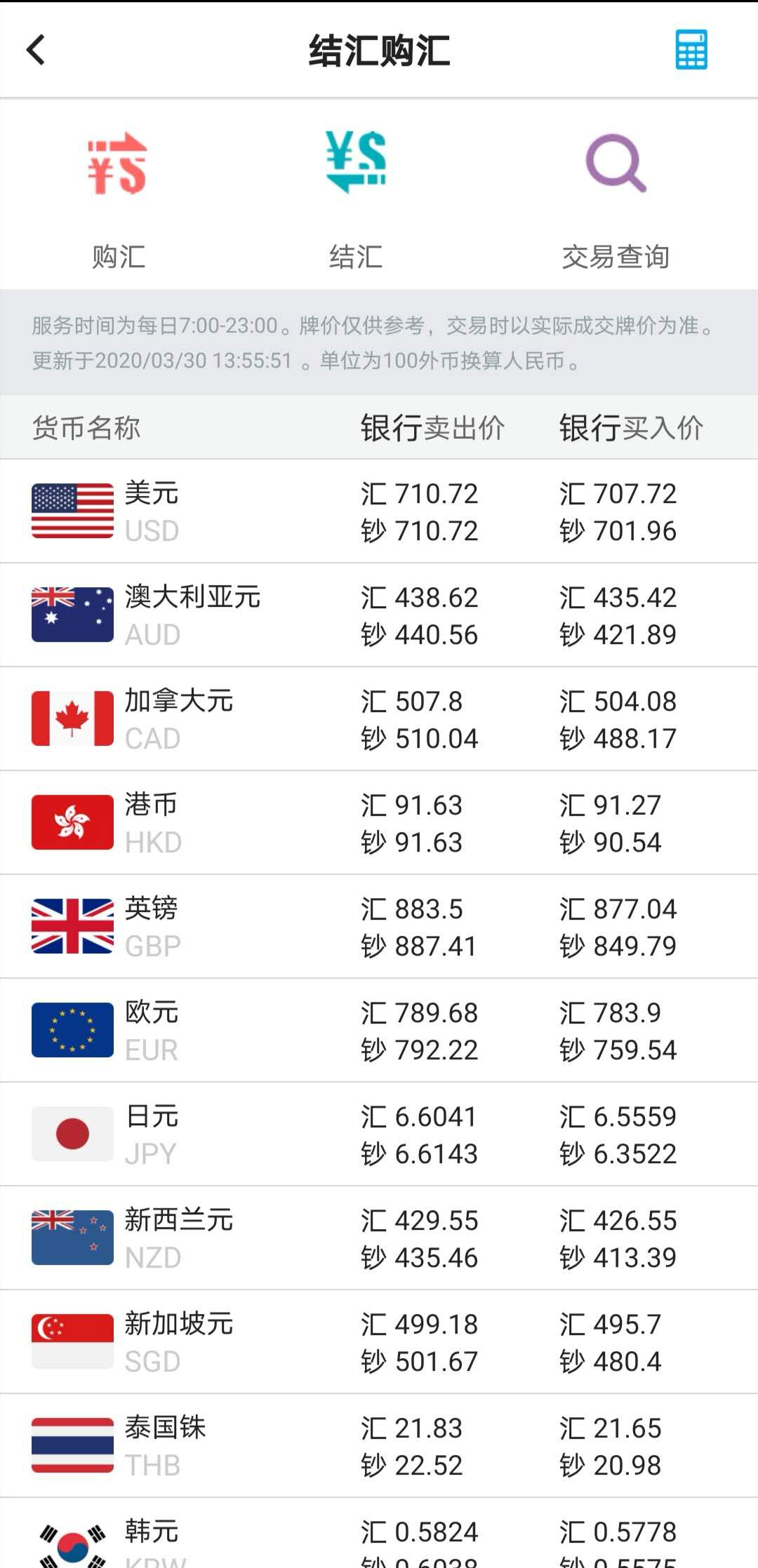
Task: Go back from the 结汇购汇 page
Action: (36, 50)
